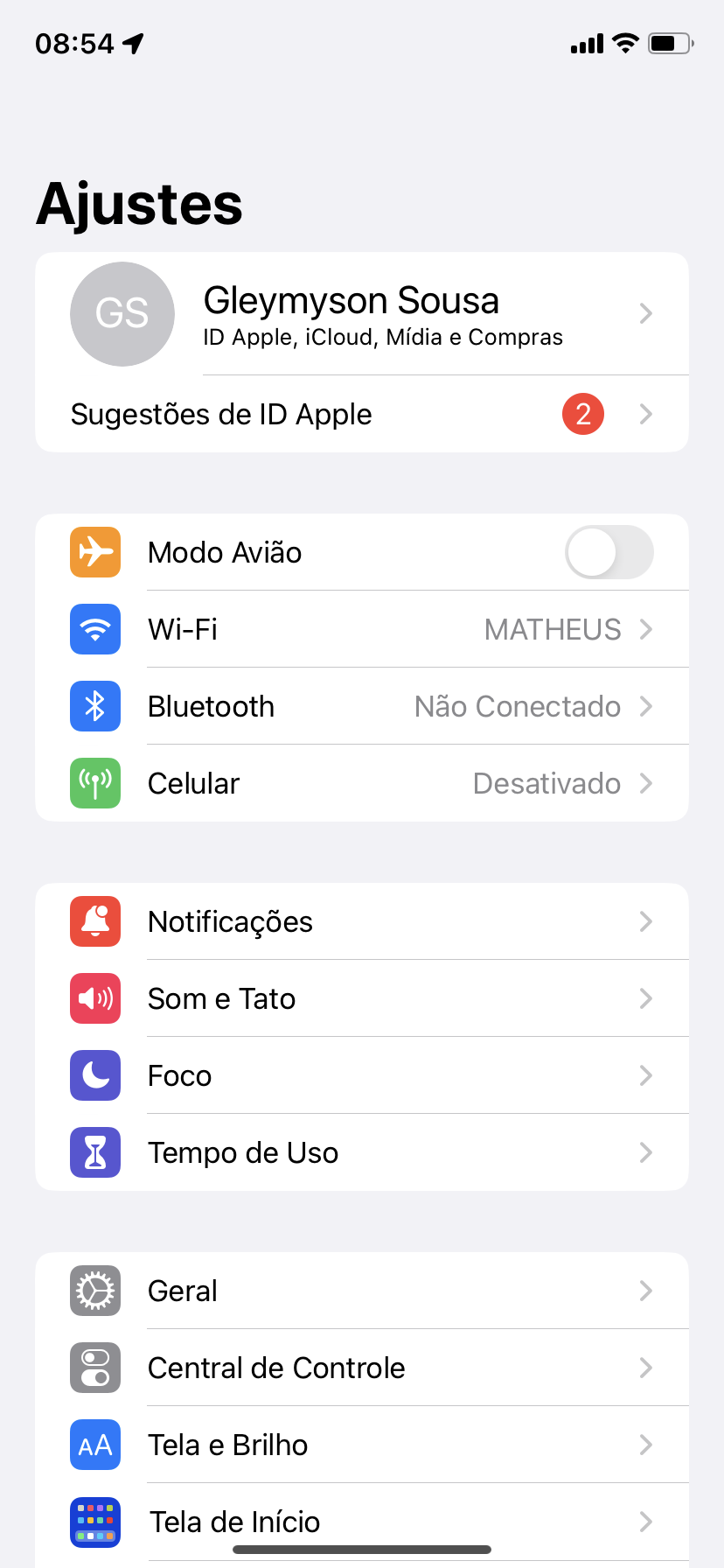The height and width of the screenshot is (1568, 724).
Task: Enable the Modo Avião switch
Action: (x=609, y=553)
